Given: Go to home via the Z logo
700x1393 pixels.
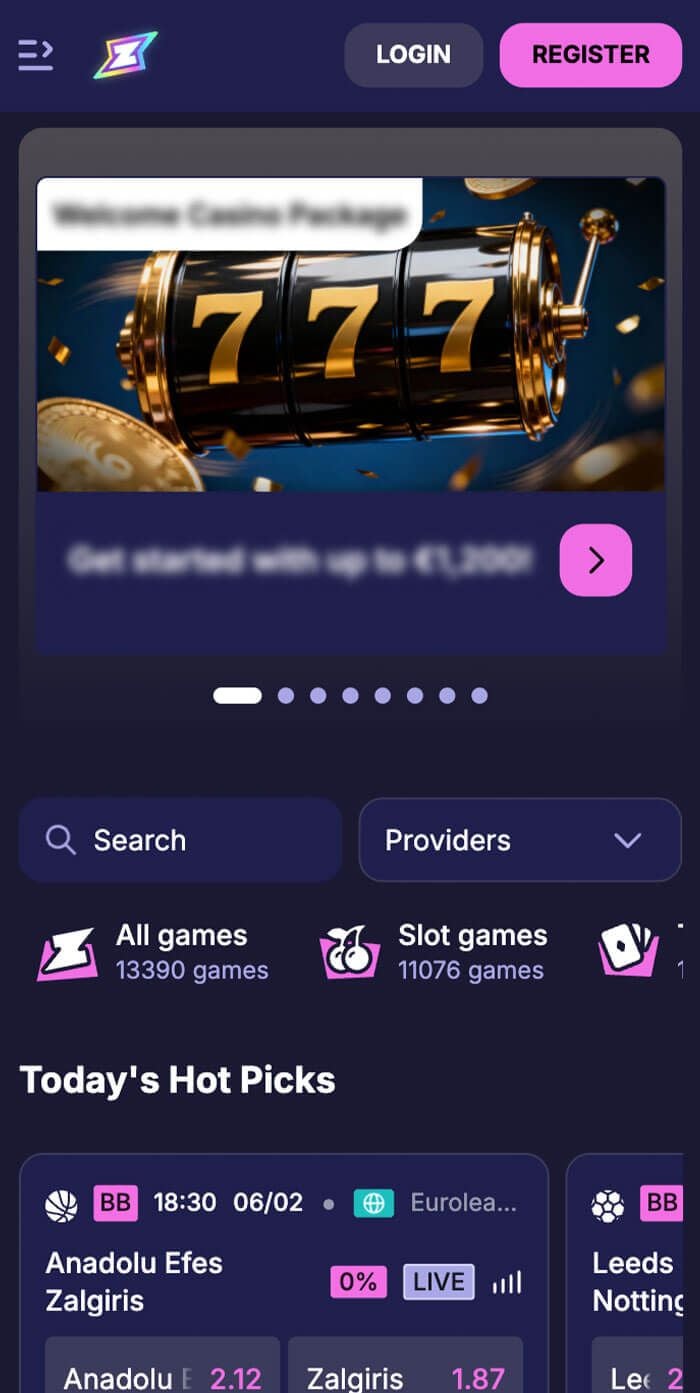Looking at the screenshot, I should pyautogui.click(x=126, y=55).
